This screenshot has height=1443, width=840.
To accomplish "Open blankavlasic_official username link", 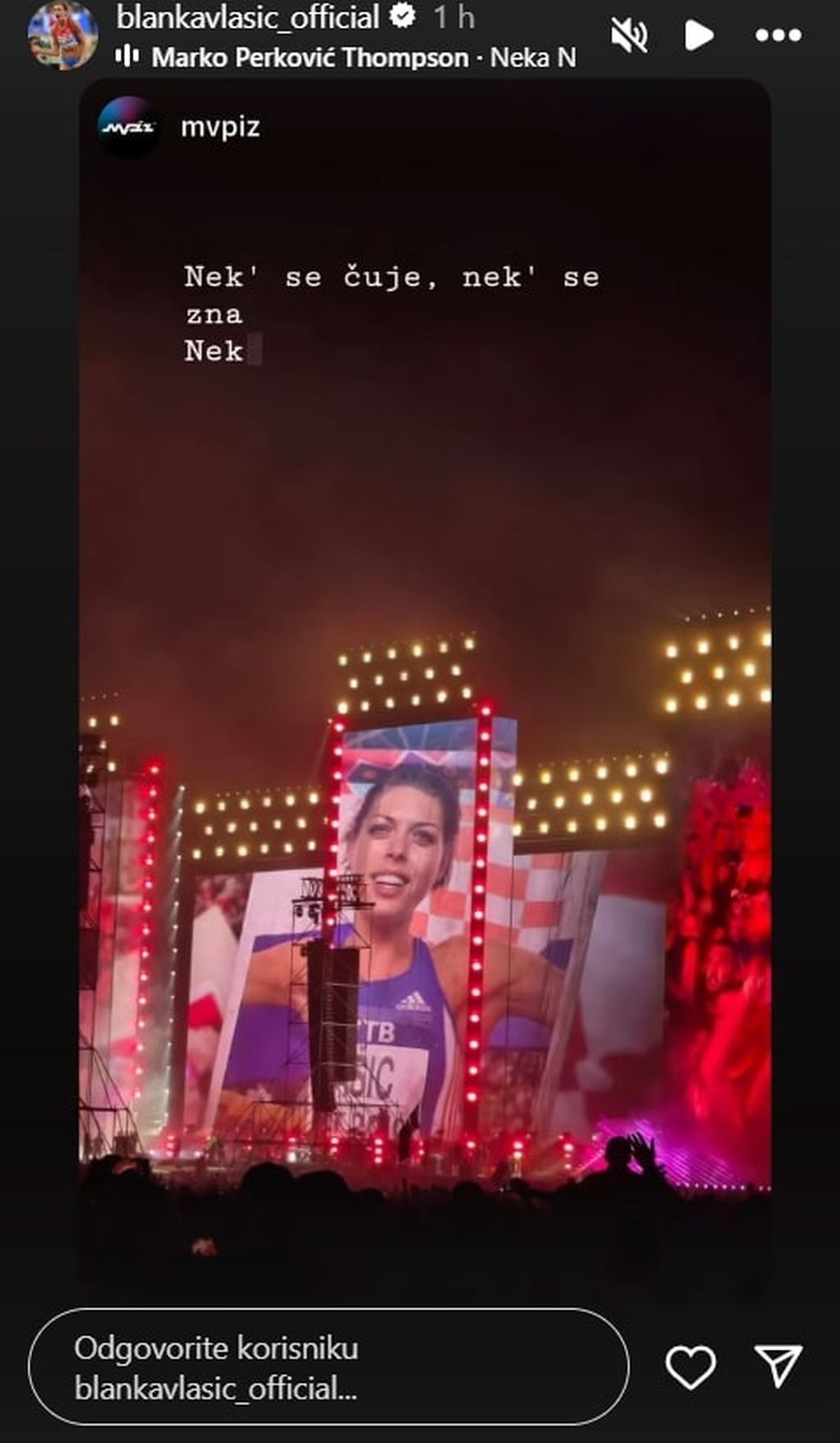I will pyautogui.click(x=248, y=17).
